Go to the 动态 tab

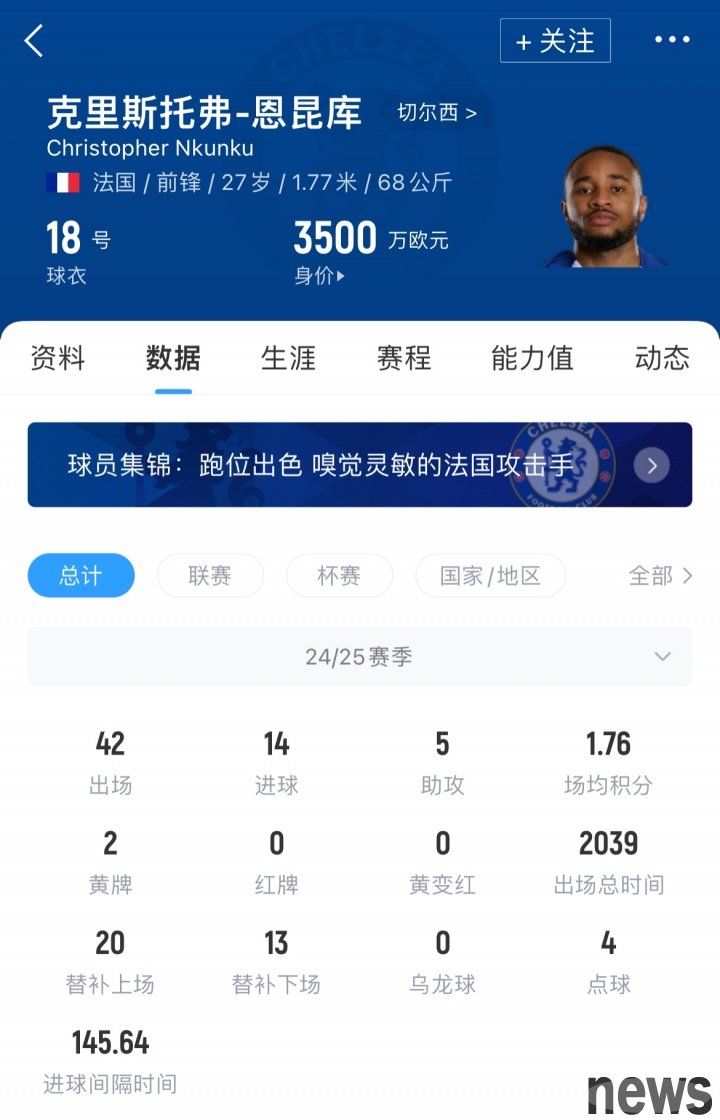(662, 358)
